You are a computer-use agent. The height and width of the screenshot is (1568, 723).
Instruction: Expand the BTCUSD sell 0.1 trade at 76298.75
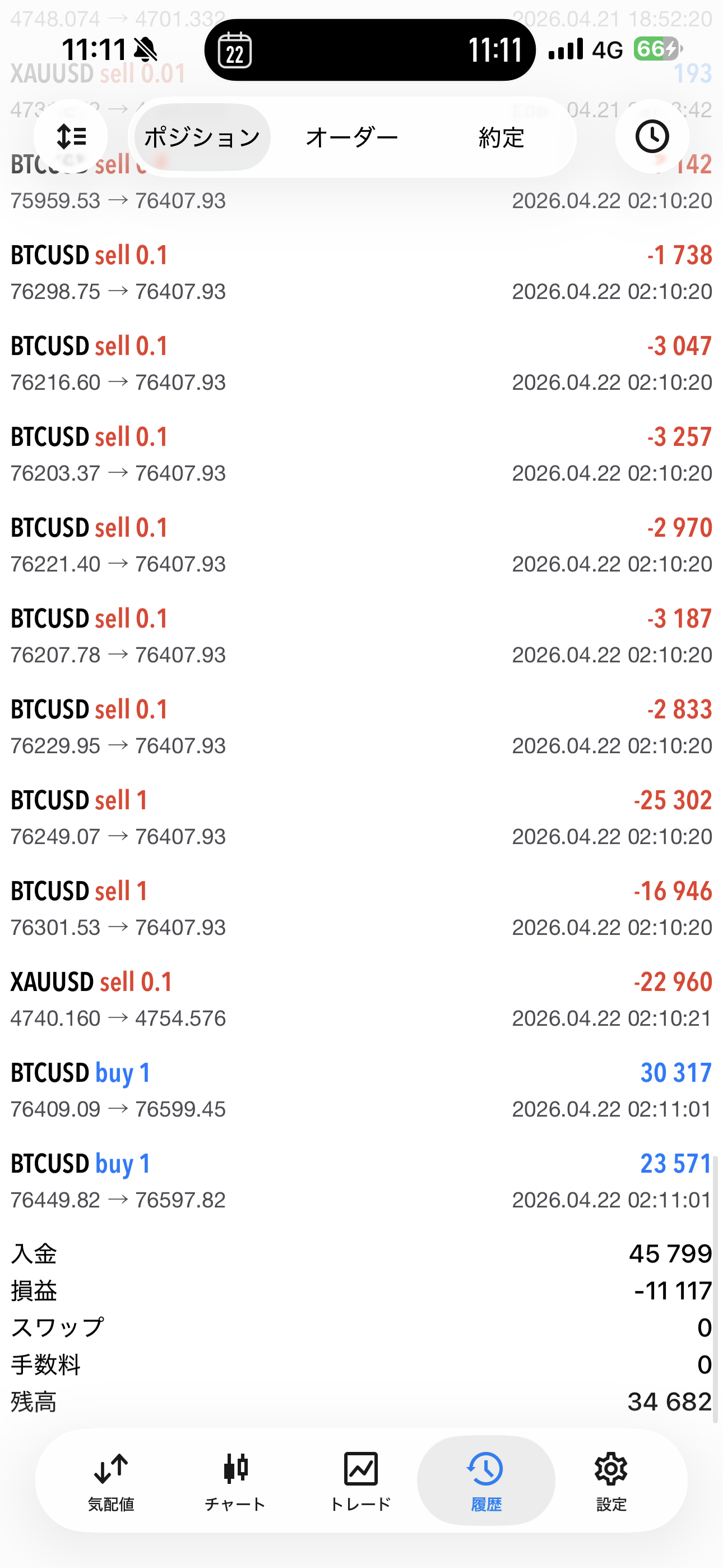[x=361, y=273]
